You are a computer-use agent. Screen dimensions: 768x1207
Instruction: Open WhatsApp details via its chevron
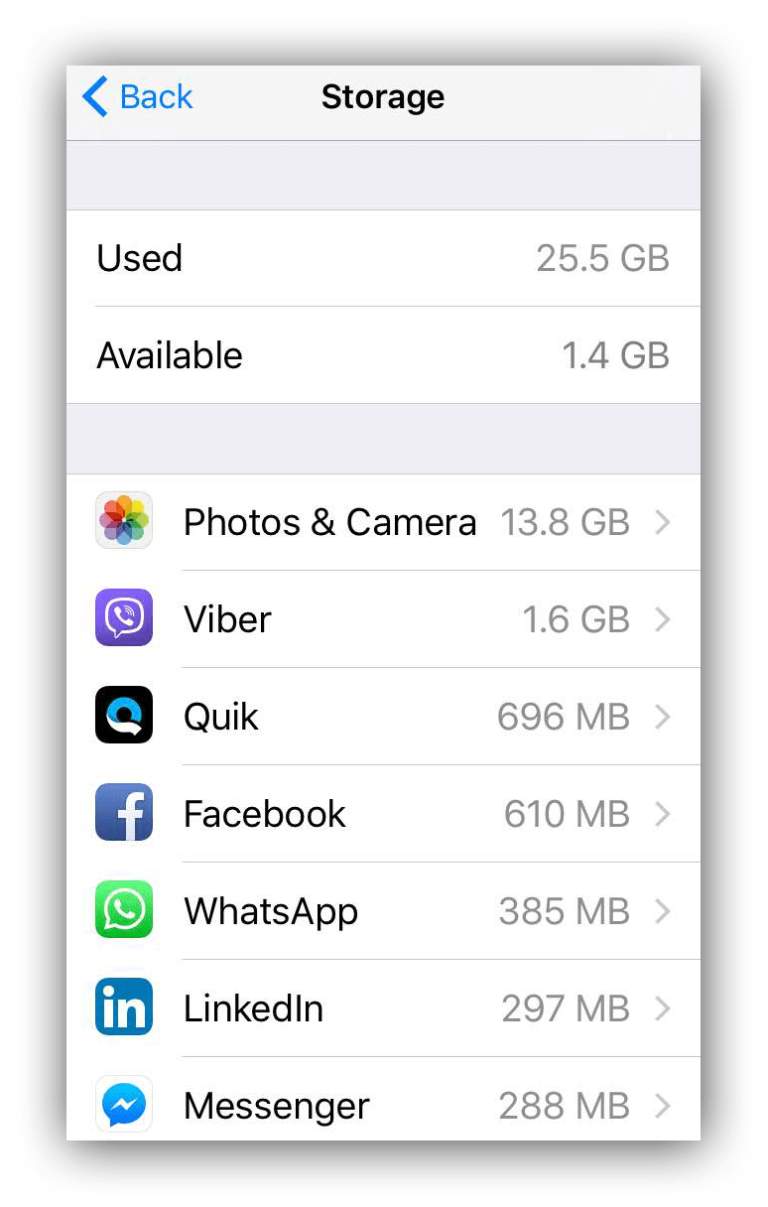tap(662, 909)
